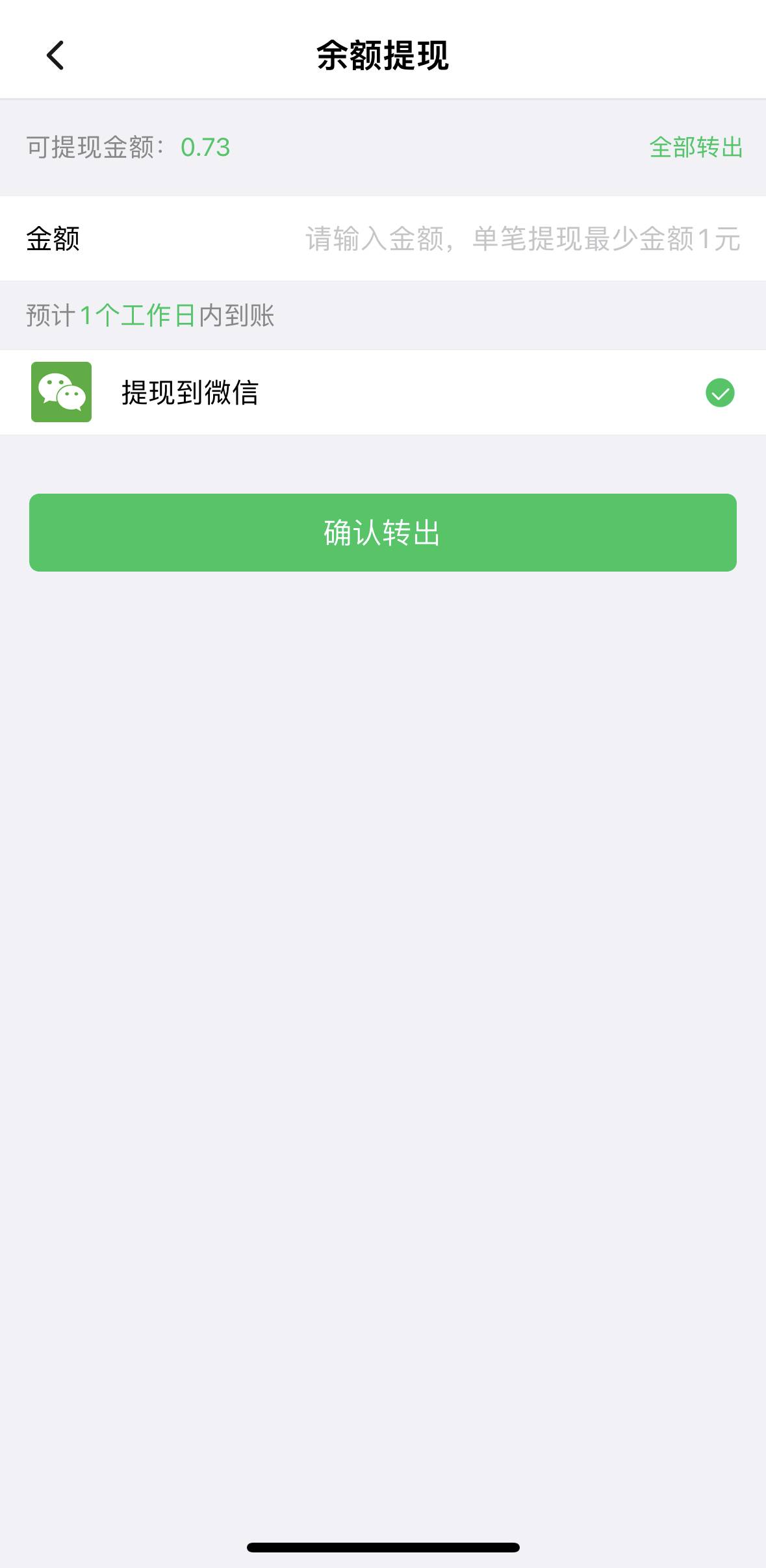Focus the 金额 amount input field

(x=522, y=239)
